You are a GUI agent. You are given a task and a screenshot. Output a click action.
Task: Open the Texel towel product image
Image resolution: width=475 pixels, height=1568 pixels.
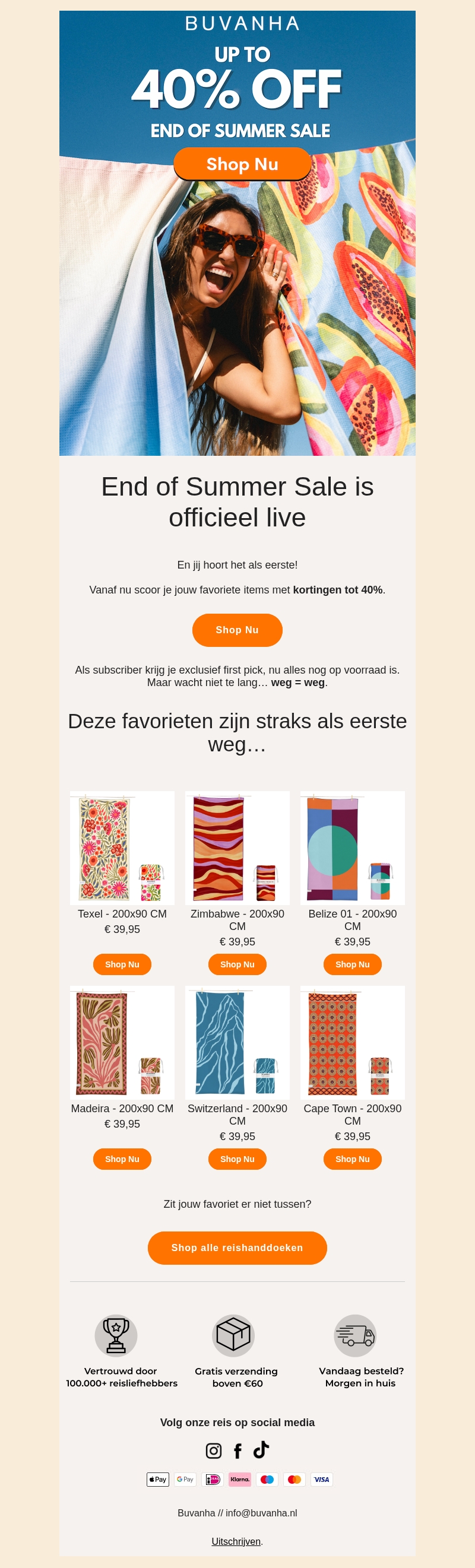(122, 848)
